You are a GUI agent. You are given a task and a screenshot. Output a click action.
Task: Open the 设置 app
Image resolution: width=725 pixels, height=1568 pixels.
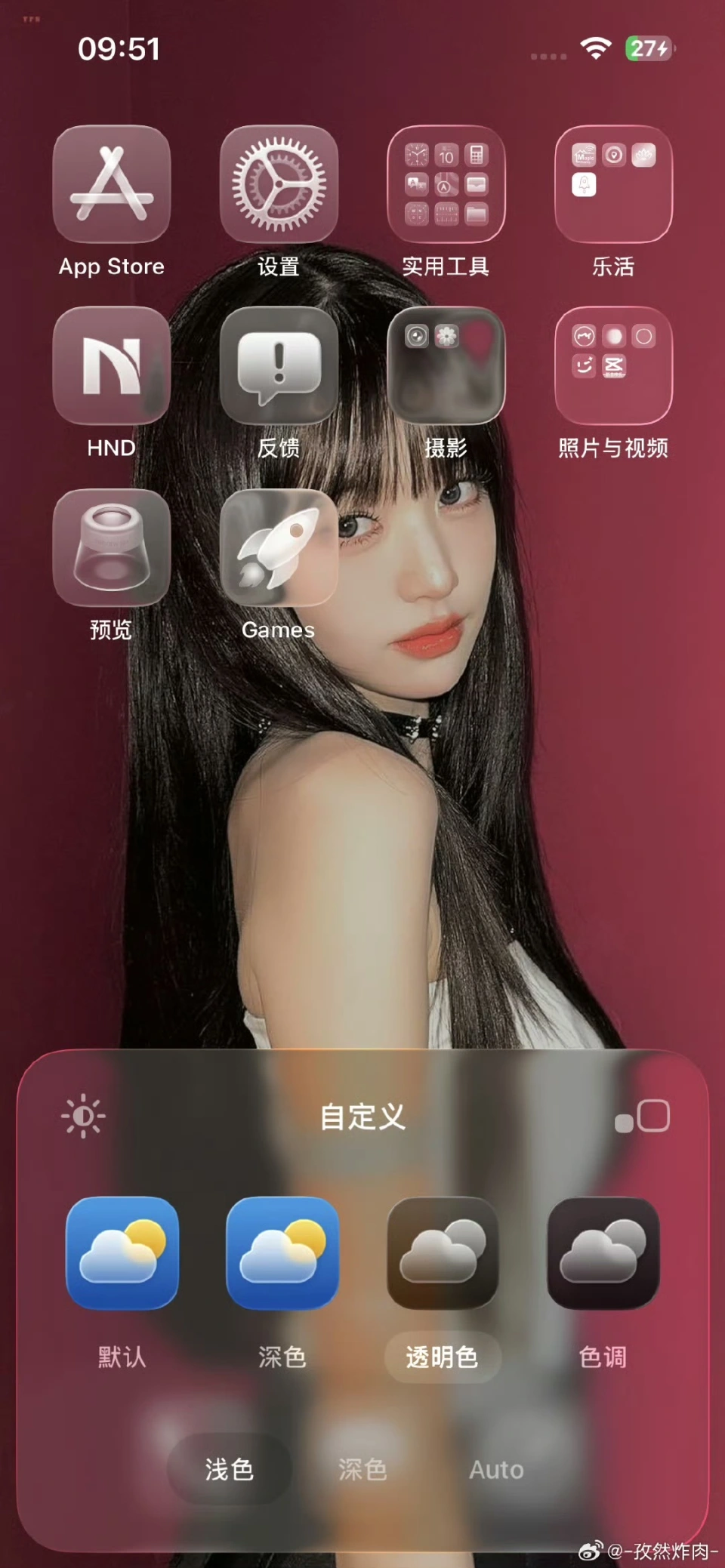click(279, 184)
